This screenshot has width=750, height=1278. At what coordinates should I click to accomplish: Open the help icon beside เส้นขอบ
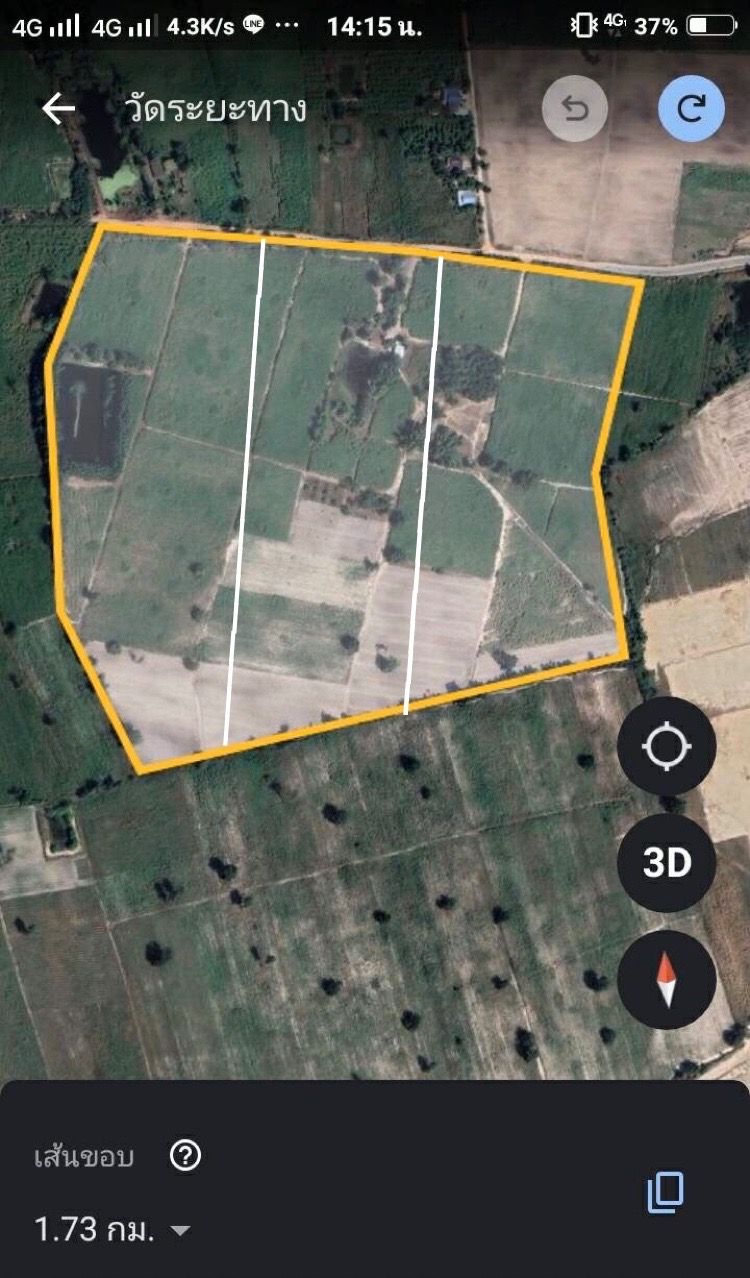click(186, 1156)
